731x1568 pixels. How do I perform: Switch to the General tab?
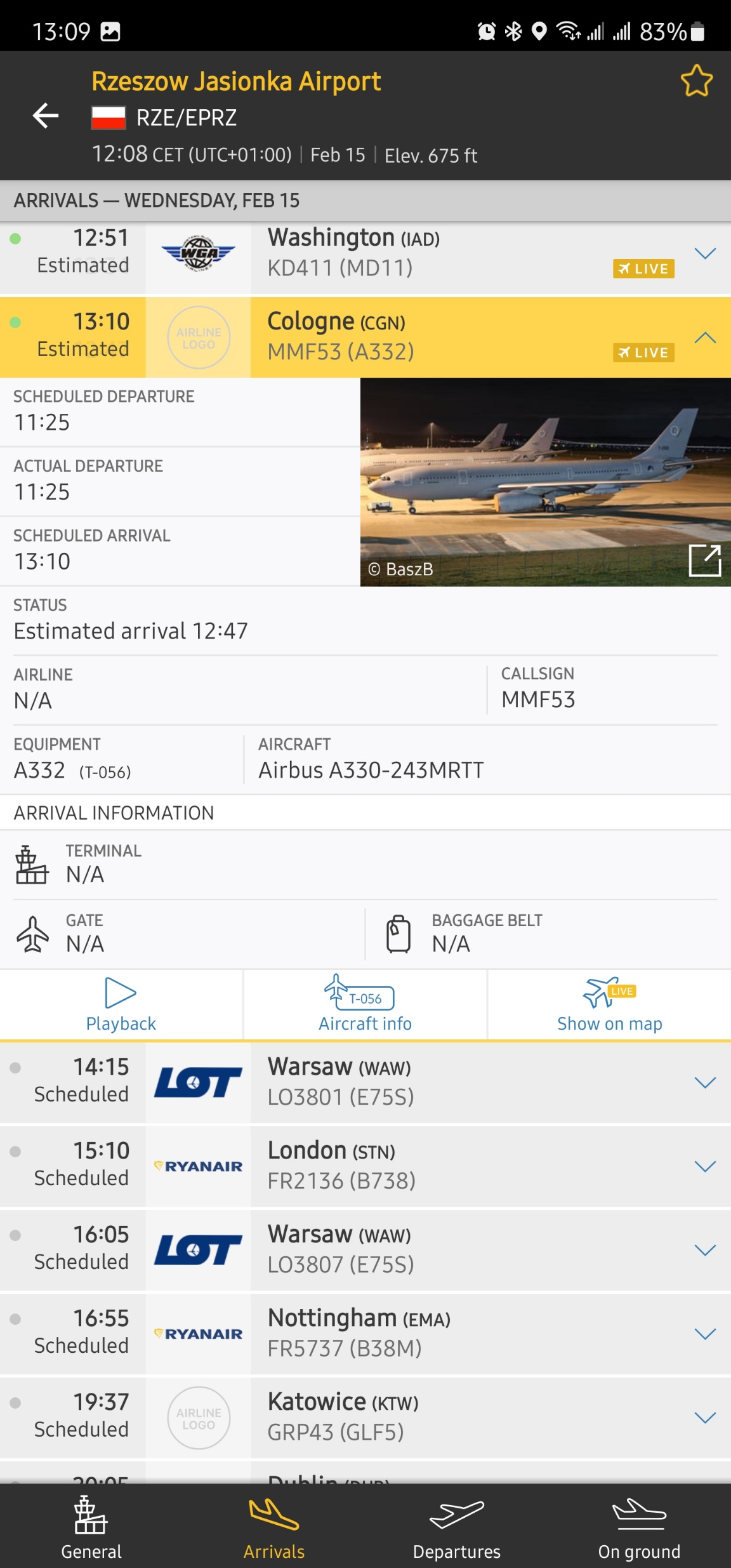(x=91, y=1527)
